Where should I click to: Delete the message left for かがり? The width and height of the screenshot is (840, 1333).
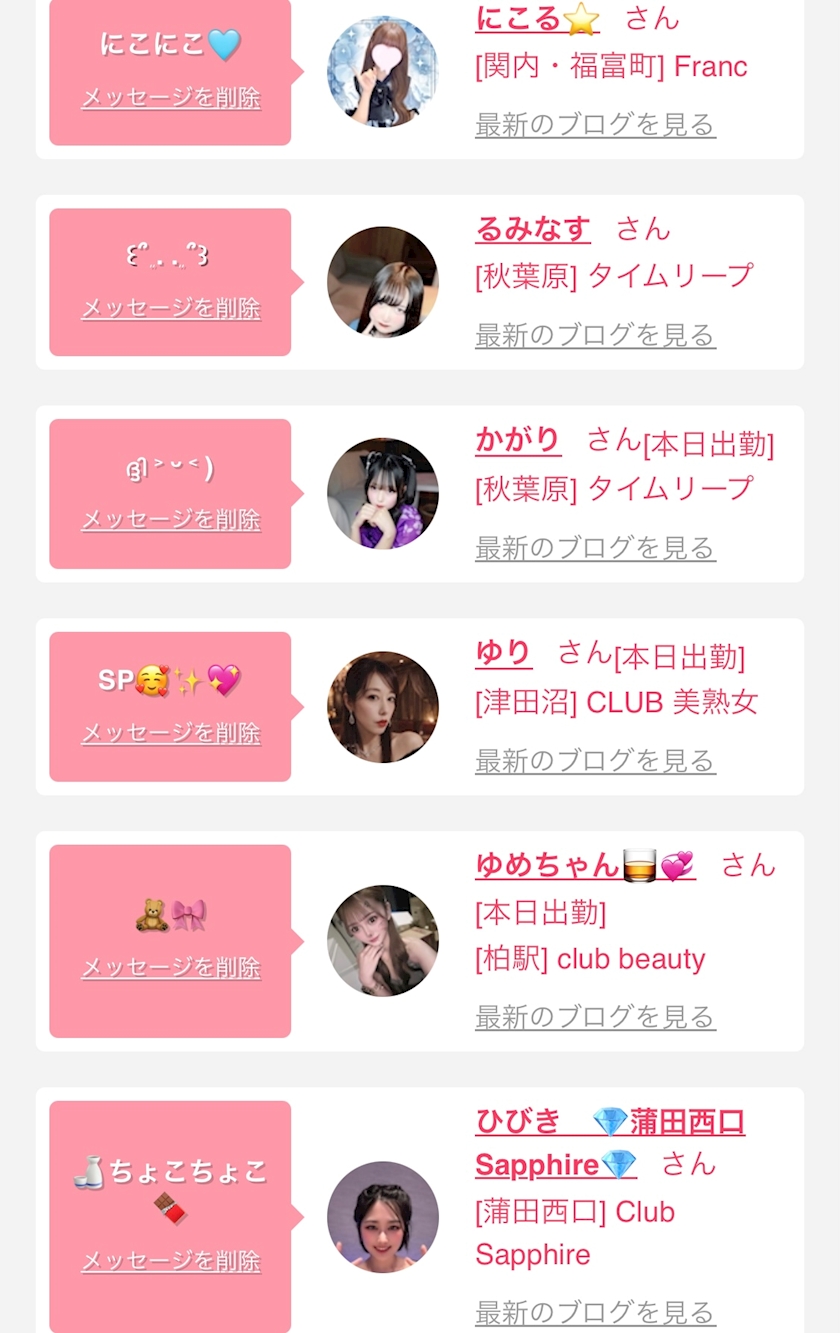[x=171, y=520]
